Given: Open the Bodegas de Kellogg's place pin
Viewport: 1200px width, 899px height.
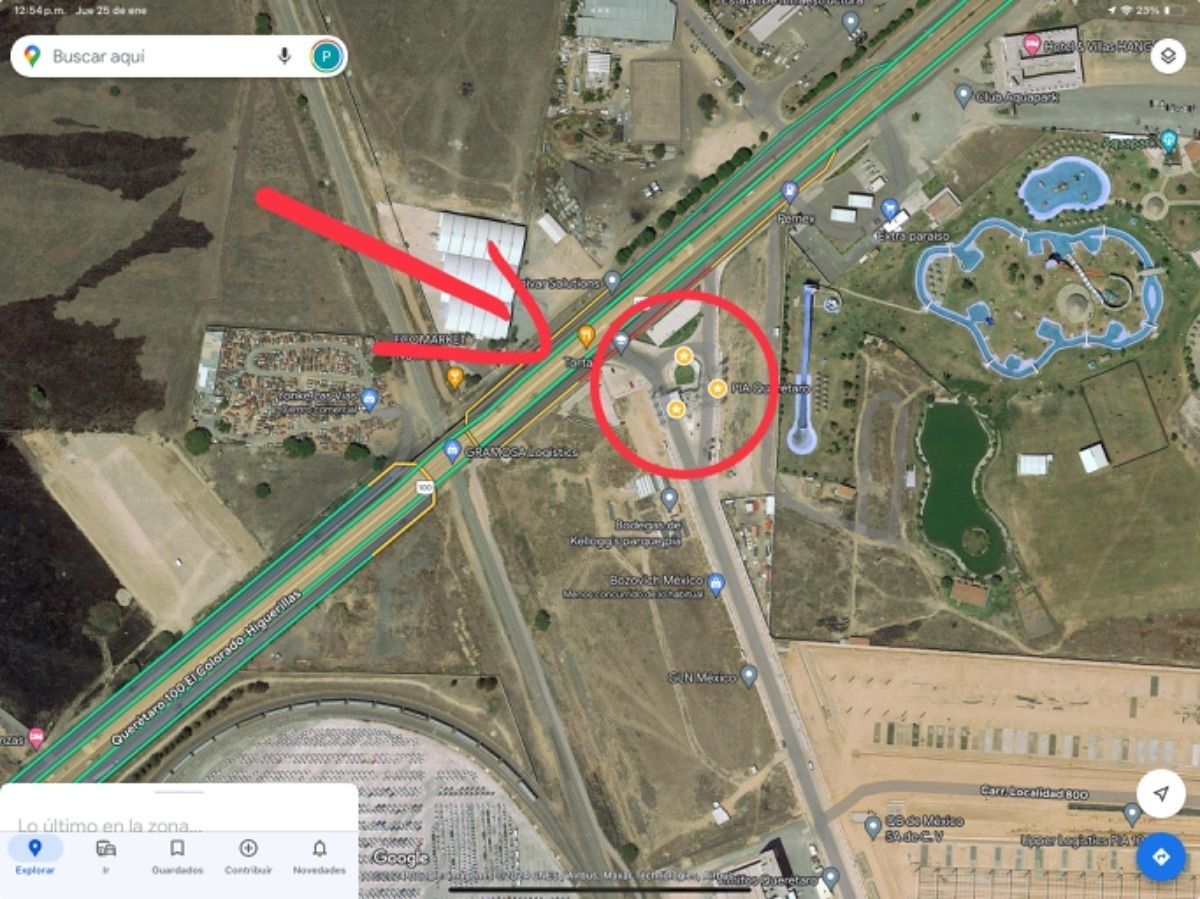Looking at the screenshot, I should (x=669, y=497).
